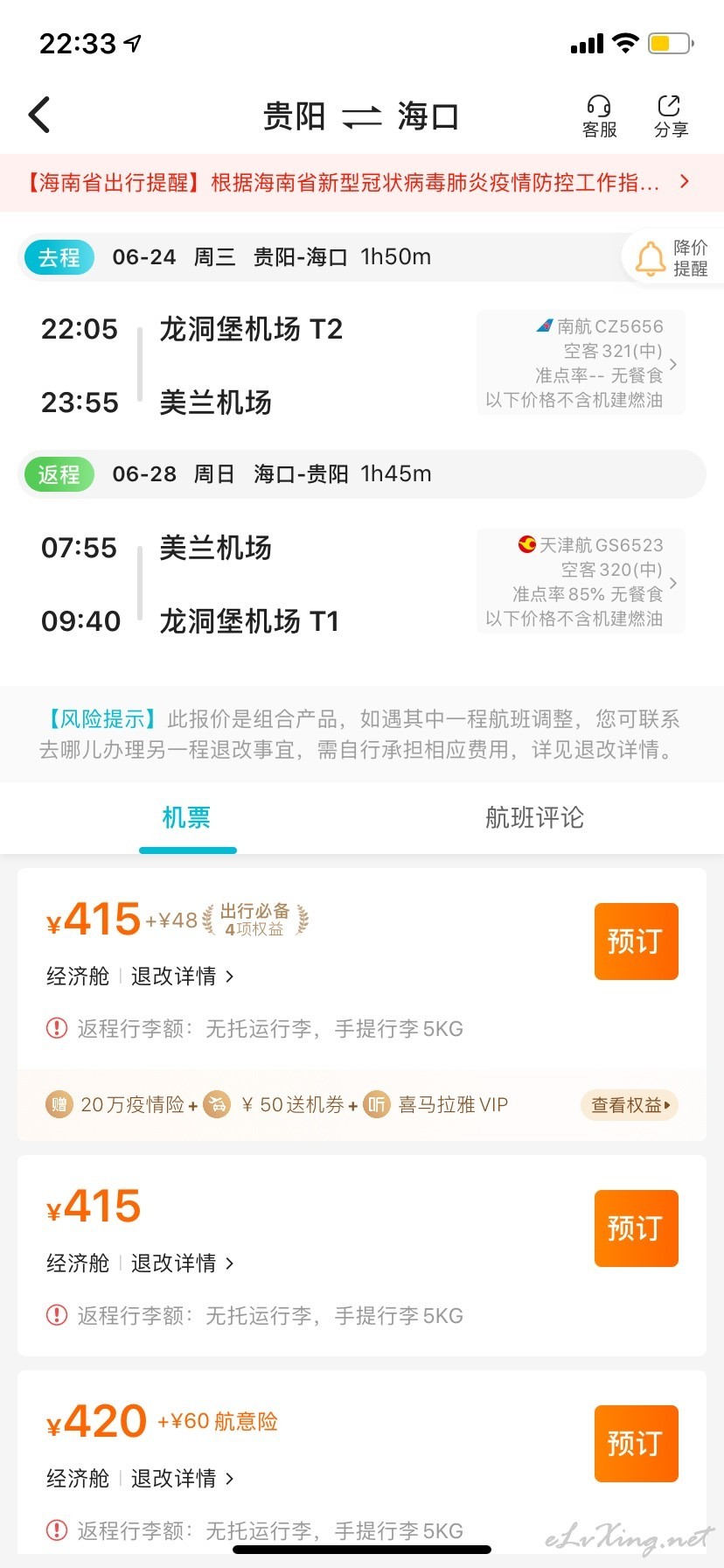Enable the 降价提醒 price alert

(x=672, y=258)
